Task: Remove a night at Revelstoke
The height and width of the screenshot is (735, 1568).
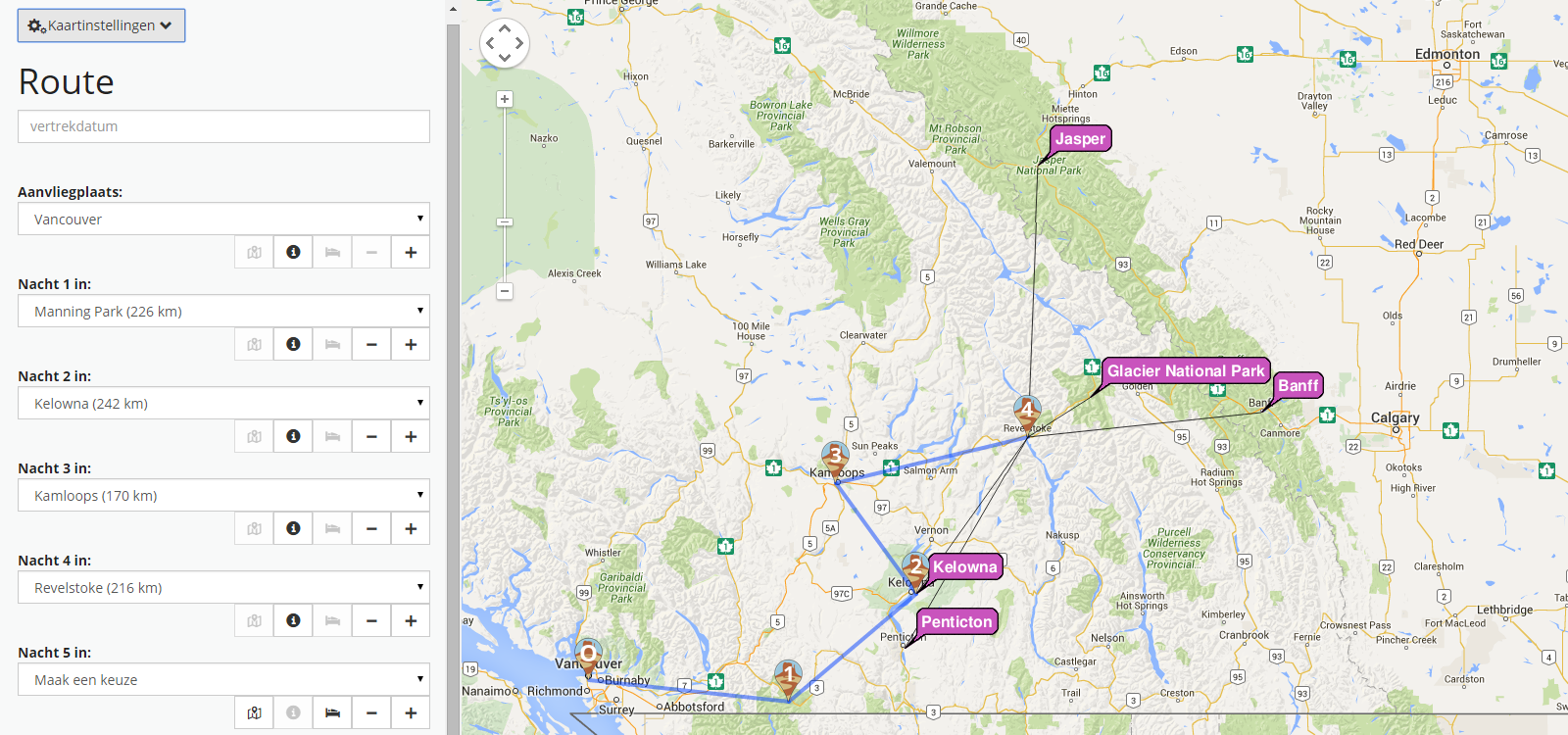Action: pyautogui.click(x=371, y=620)
